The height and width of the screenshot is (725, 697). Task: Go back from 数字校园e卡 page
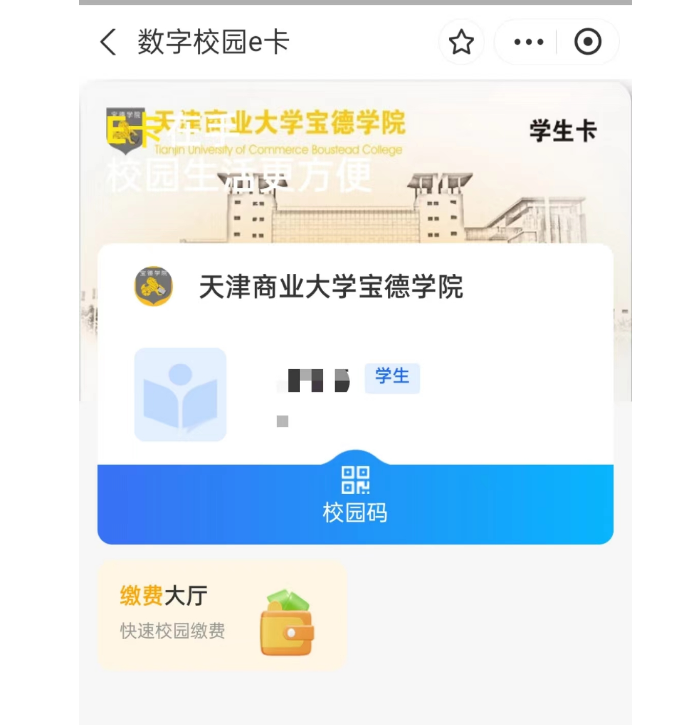pyautogui.click(x=108, y=42)
